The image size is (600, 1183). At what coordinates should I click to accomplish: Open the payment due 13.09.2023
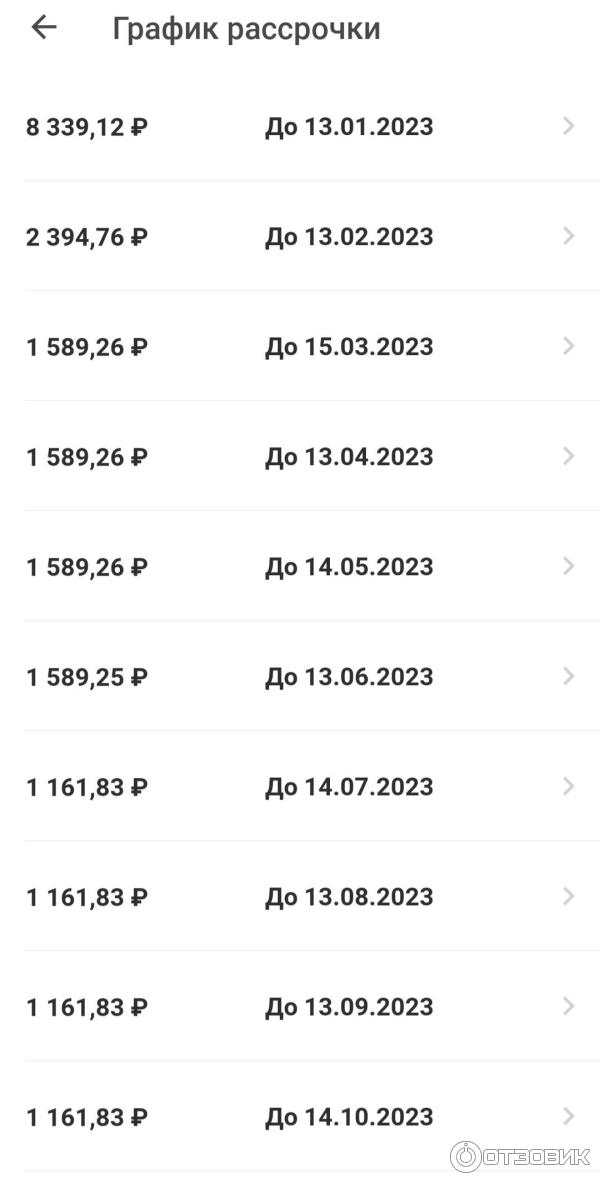pyautogui.click(x=300, y=1007)
